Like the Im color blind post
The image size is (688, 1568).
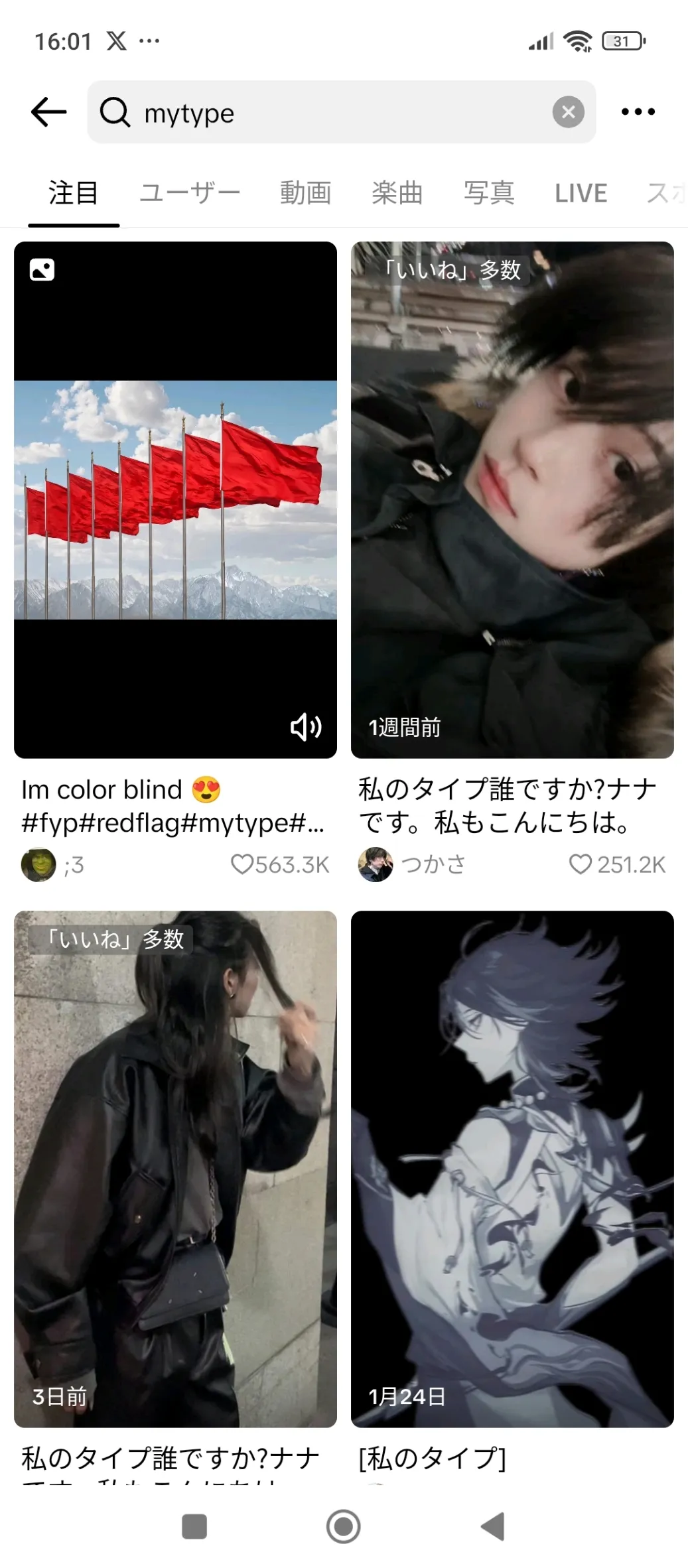(x=243, y=864)
